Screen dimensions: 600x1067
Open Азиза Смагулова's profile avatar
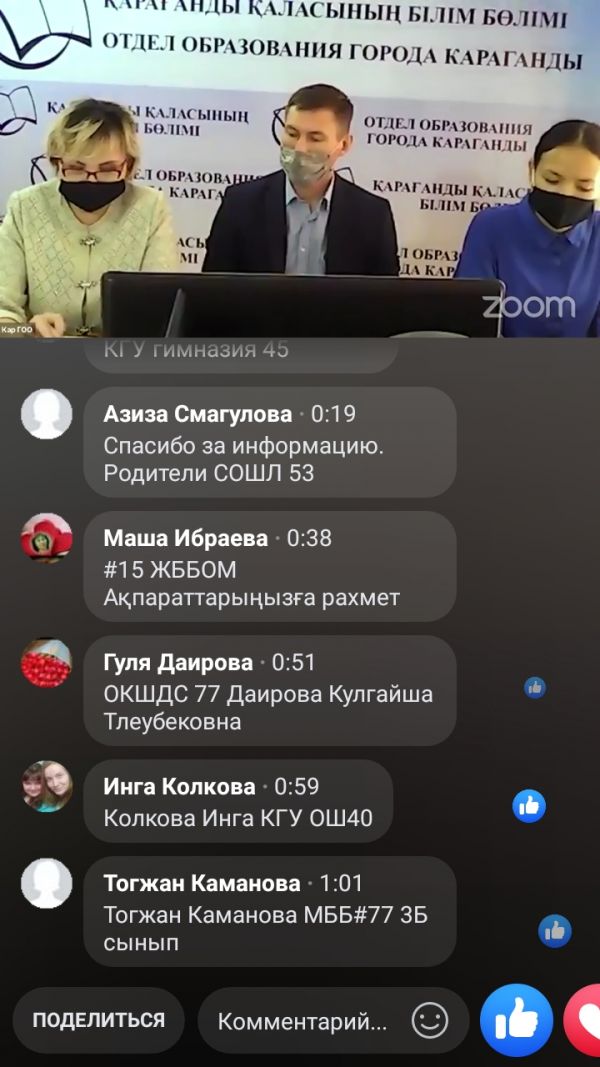click(x=47, y=414)
